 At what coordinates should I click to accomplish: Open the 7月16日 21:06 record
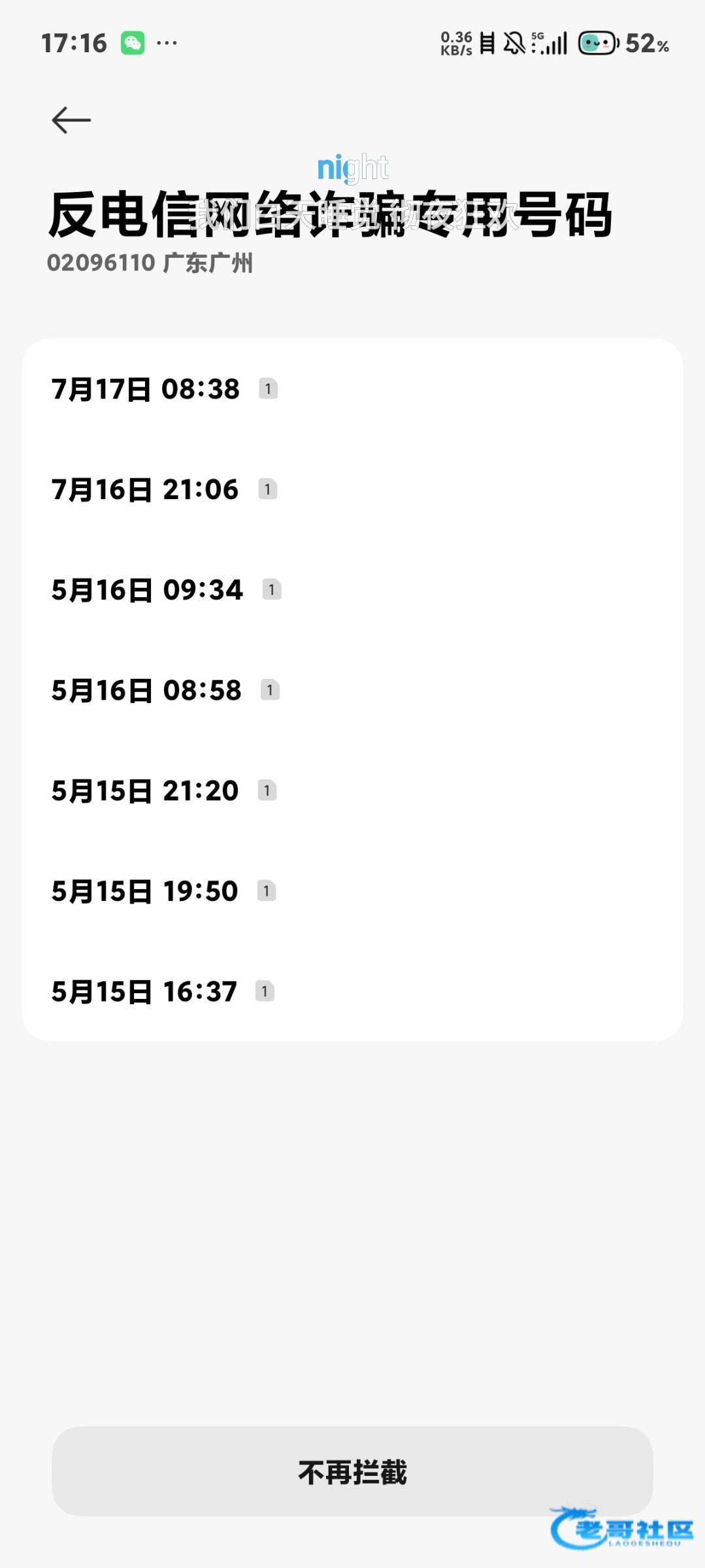(352, 489)
